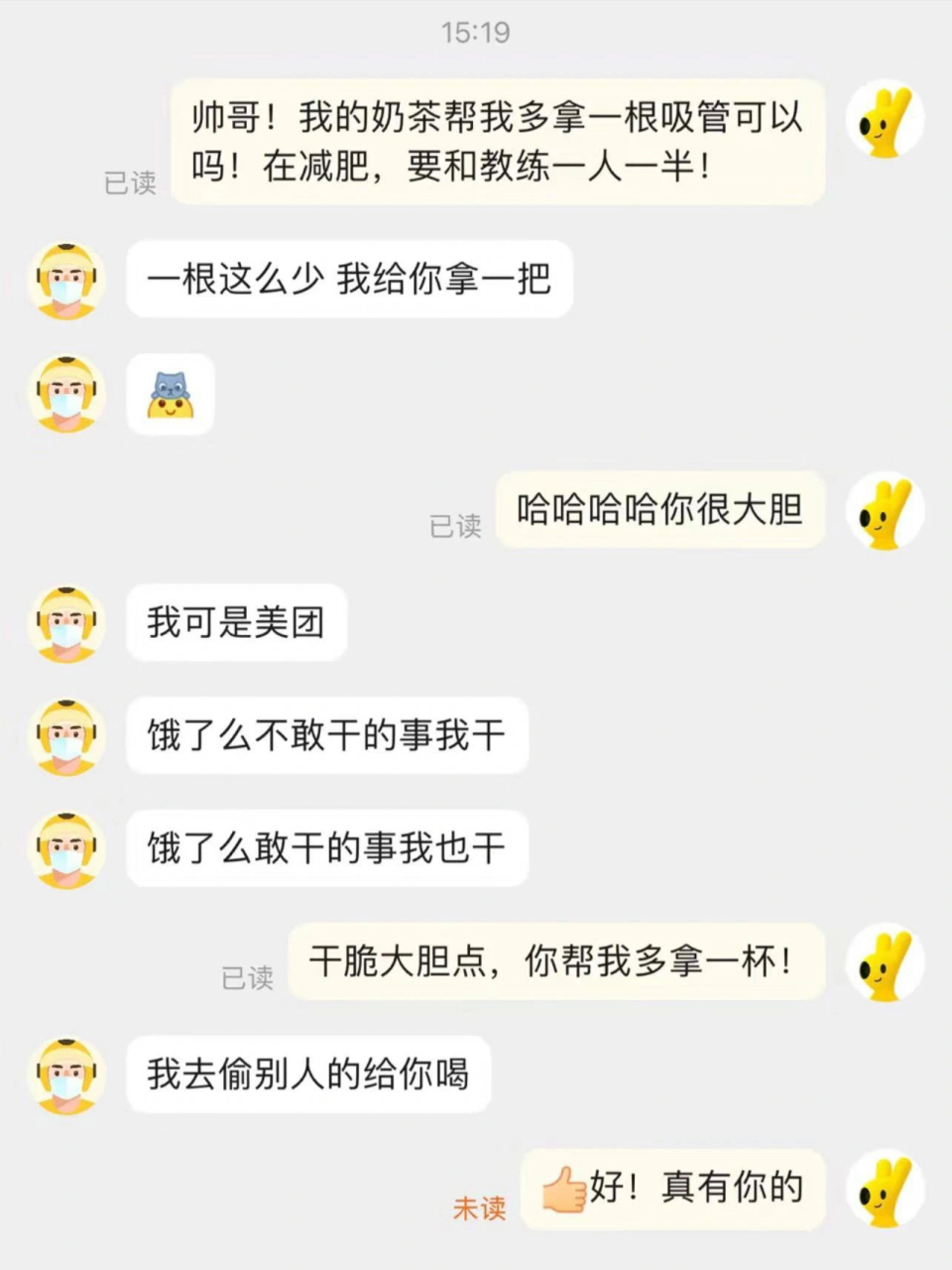This screenshot has width=952, height=1270.
Task: Click the rider avatar next to '我去偷别人的给你喝'
Action: (x=65, y=1075)
